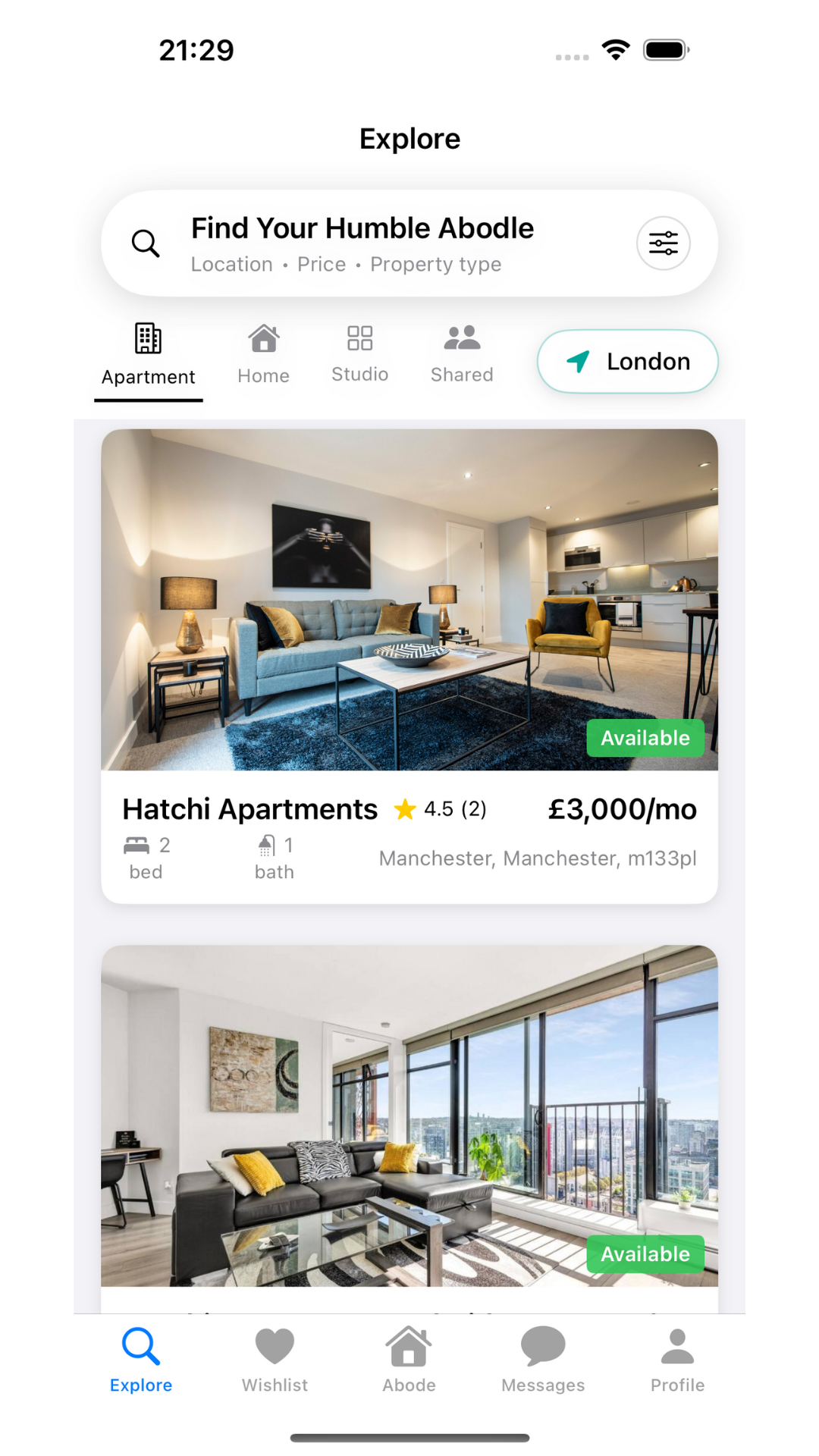Open the London location selector
Viewport: 819px width, 1456px height.
[x=626, y=362]
